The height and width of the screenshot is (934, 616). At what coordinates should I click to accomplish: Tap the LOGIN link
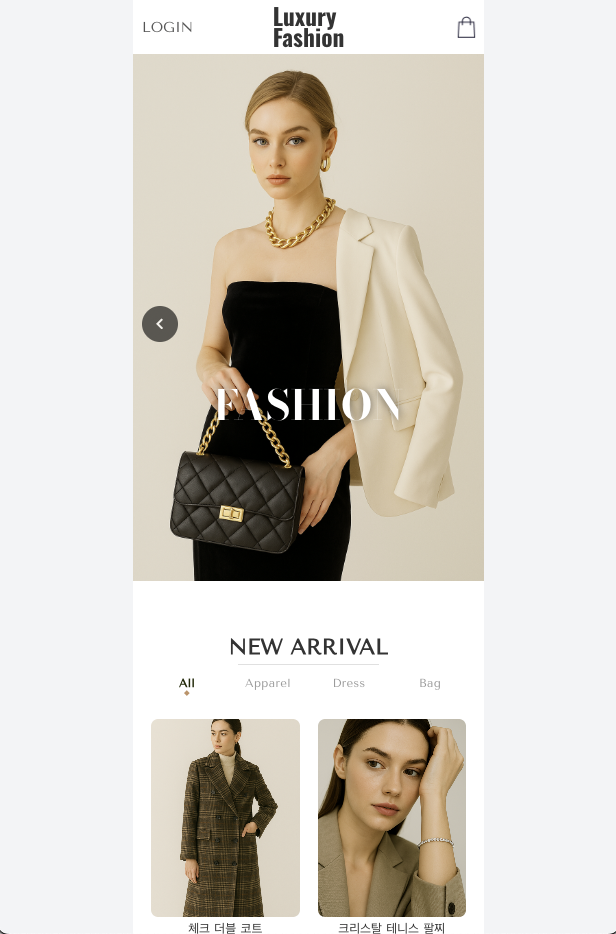click(167, 27)
